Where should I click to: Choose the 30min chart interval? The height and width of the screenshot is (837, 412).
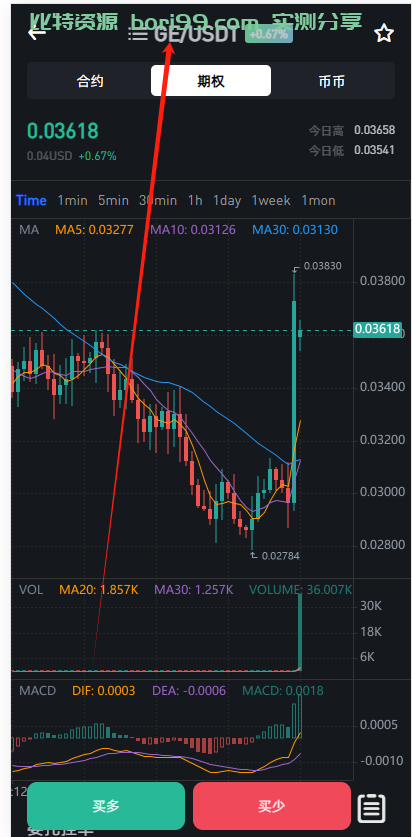tap(158, 201)
